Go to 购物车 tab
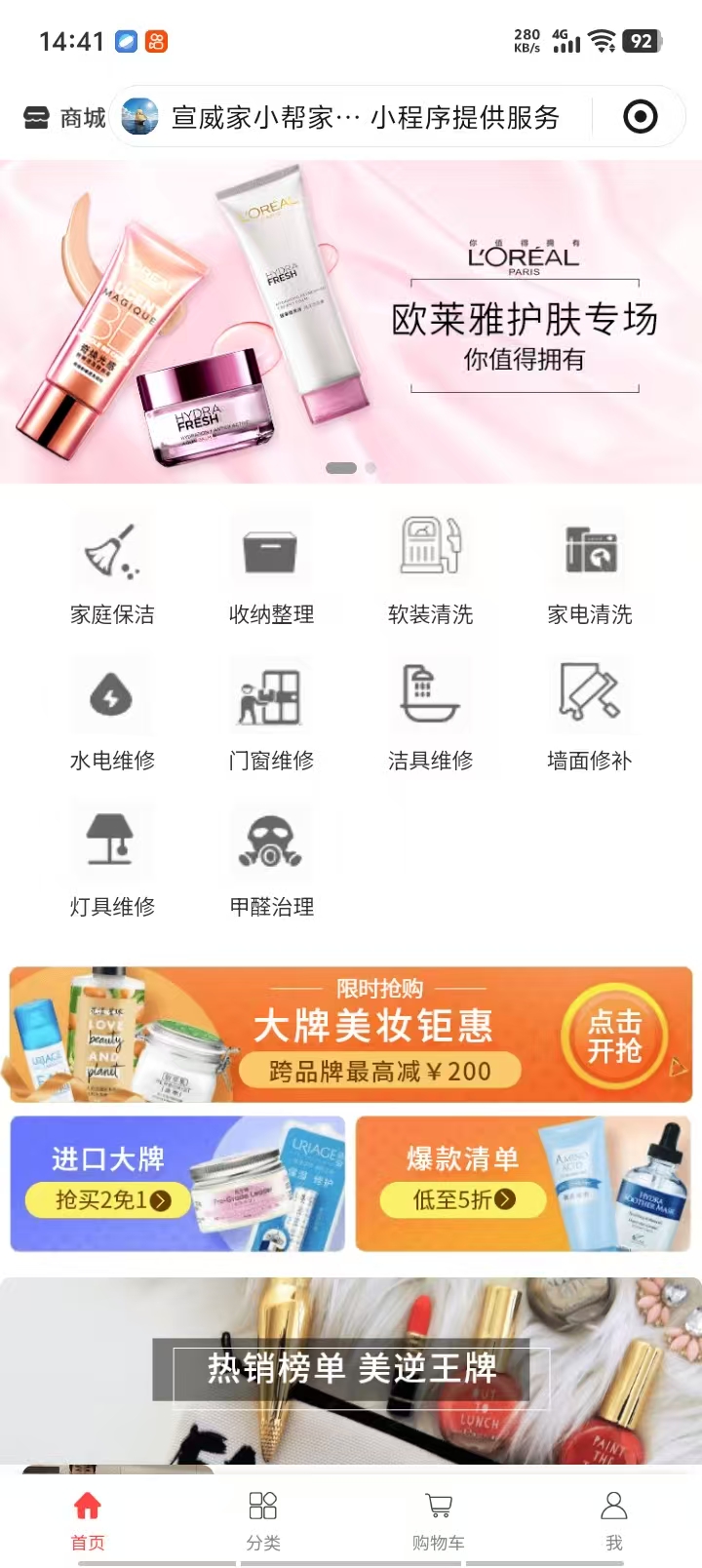702x1568 pixels. (439, 1519)
